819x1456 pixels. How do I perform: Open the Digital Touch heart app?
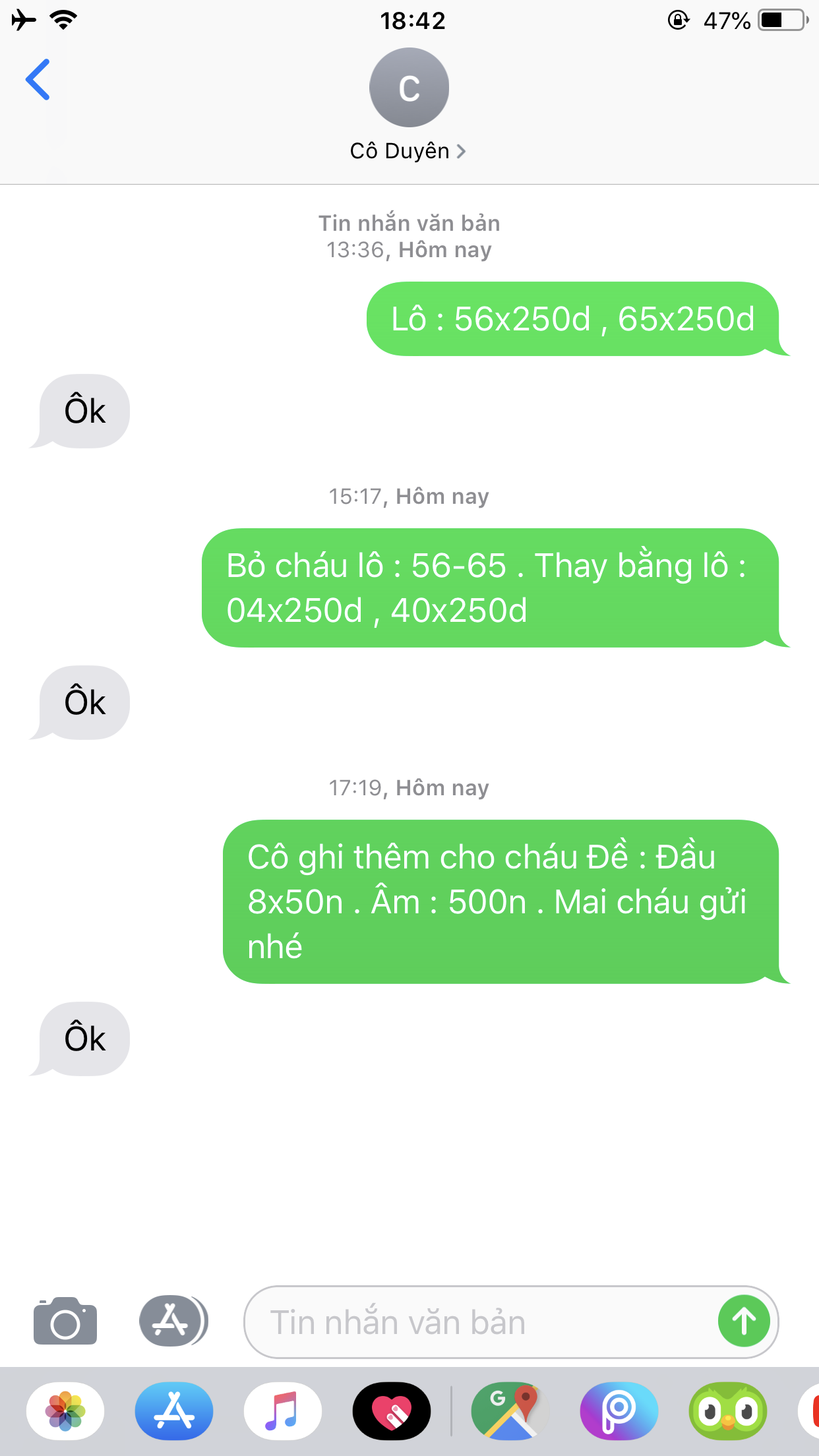[x=392, y=1411]
